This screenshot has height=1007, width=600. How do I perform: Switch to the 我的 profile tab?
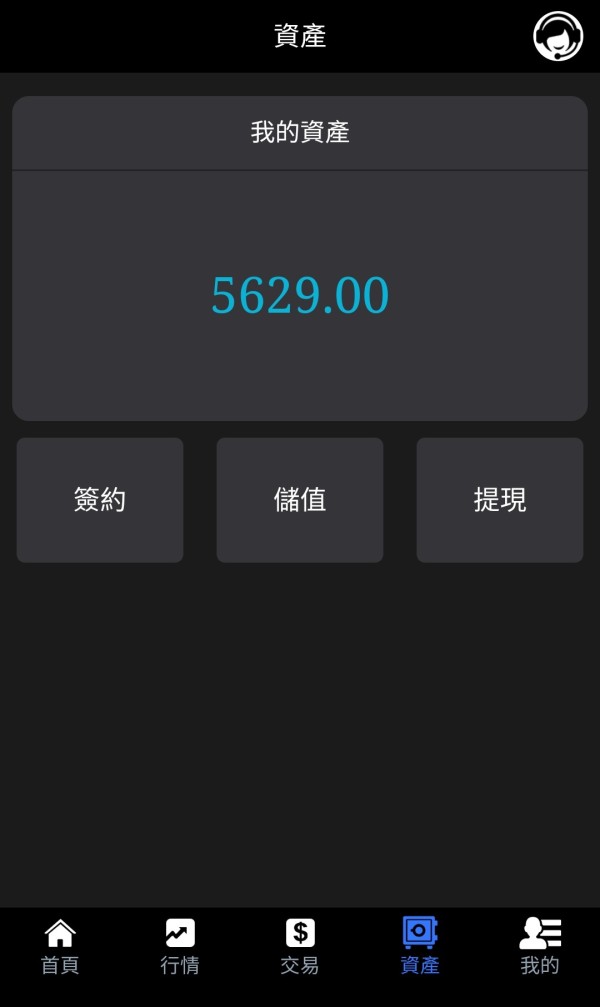pyautogui.click(x=540, y=947)
